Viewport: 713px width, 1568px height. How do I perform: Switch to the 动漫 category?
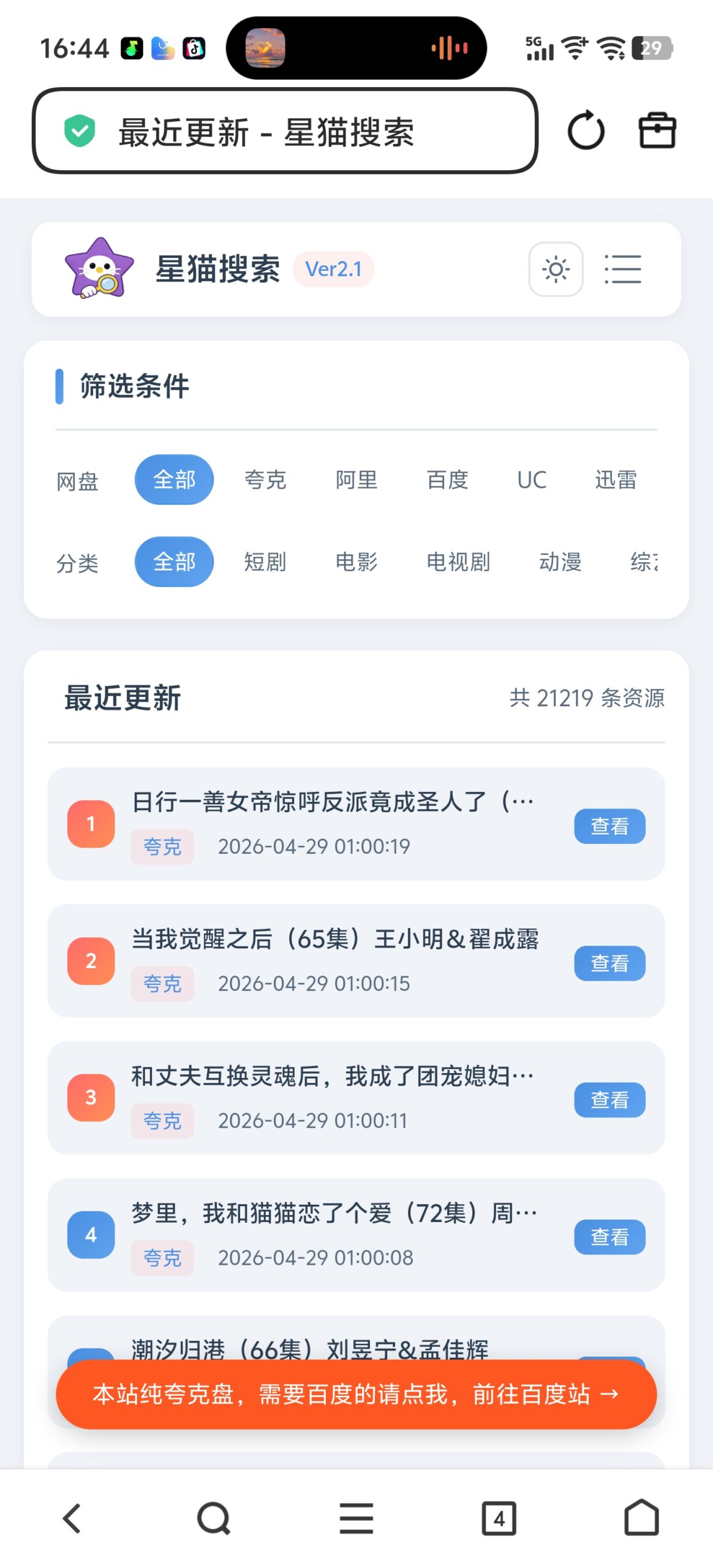click(560, 562)
